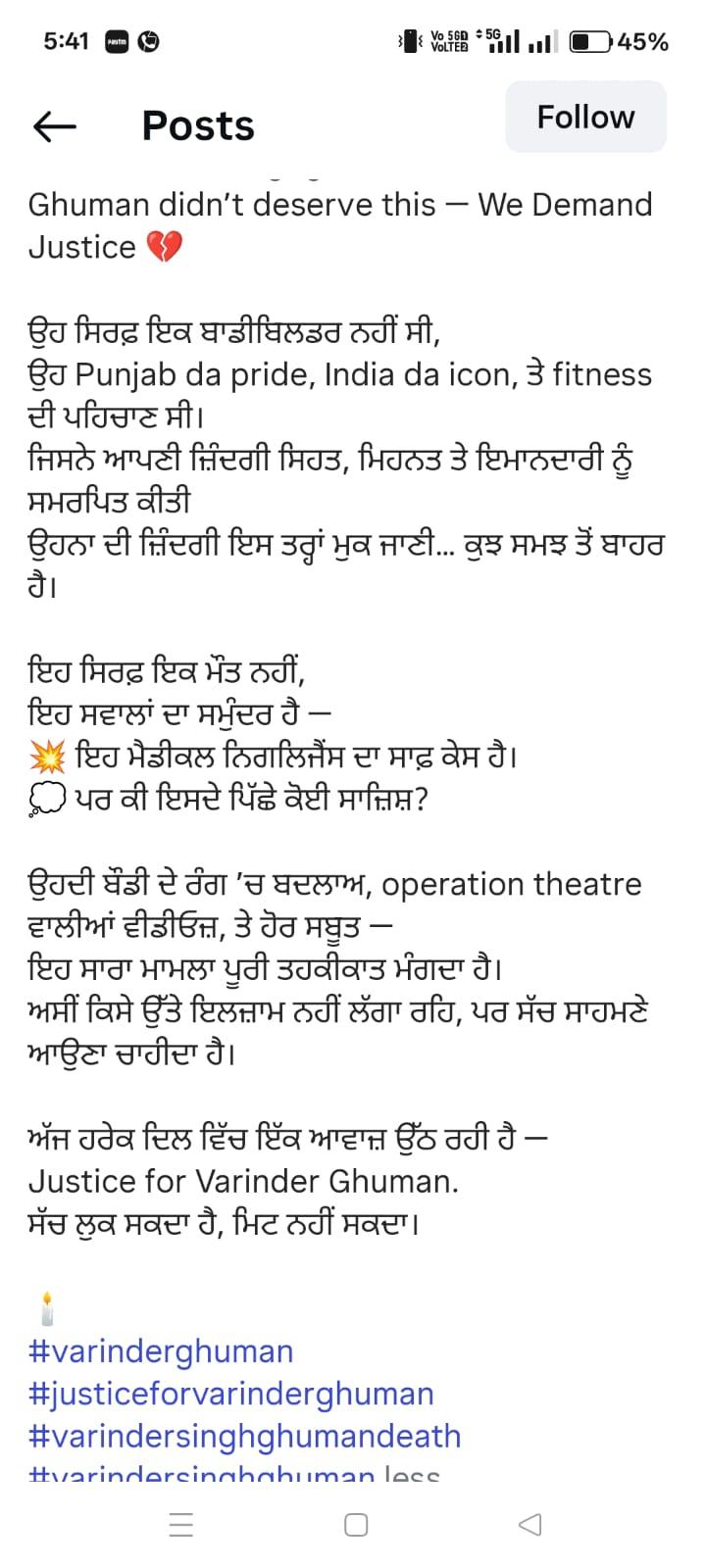Open the #justiceforvarinderghuman hashtag
Screen dimensions: 706x1568
[x=230, y=1394]
